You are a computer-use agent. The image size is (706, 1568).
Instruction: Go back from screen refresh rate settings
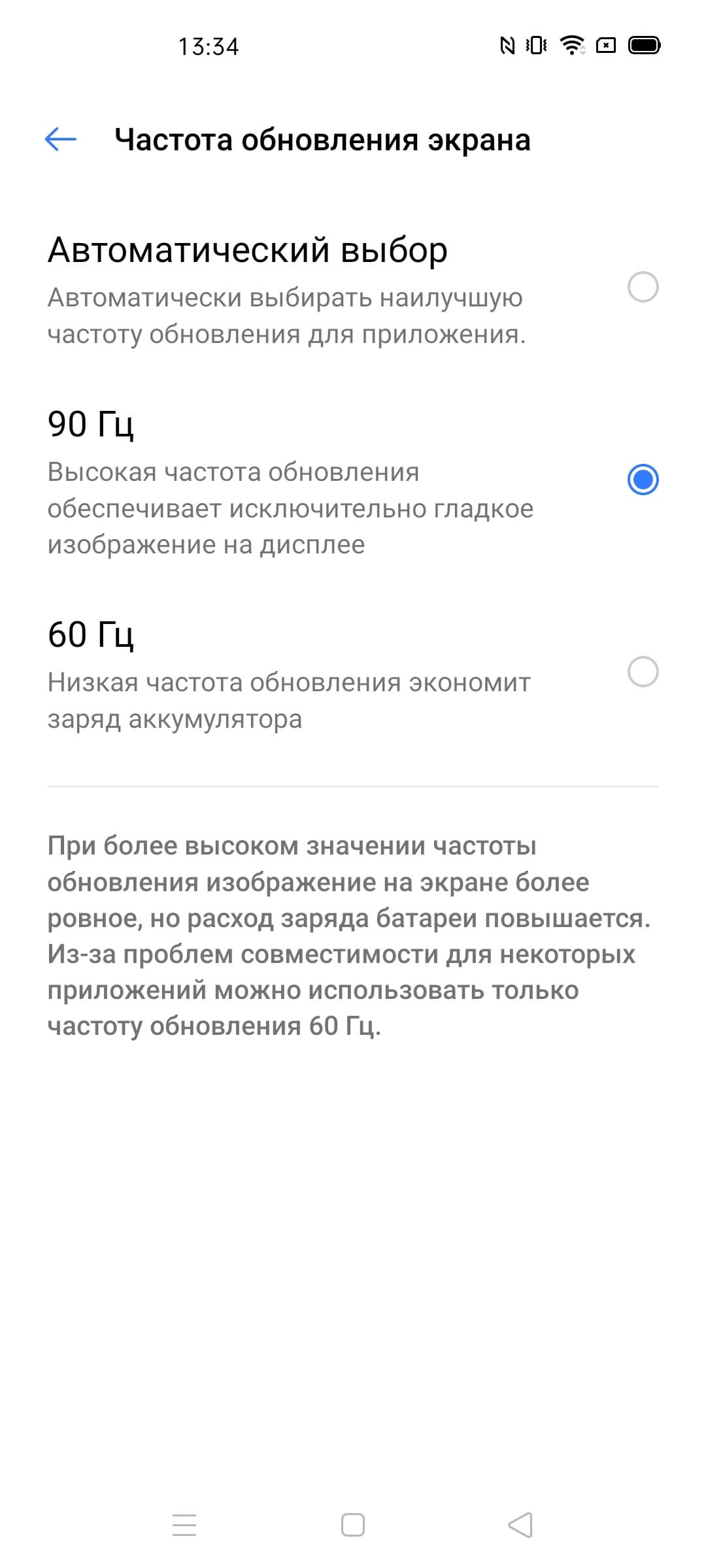[61, 139]
